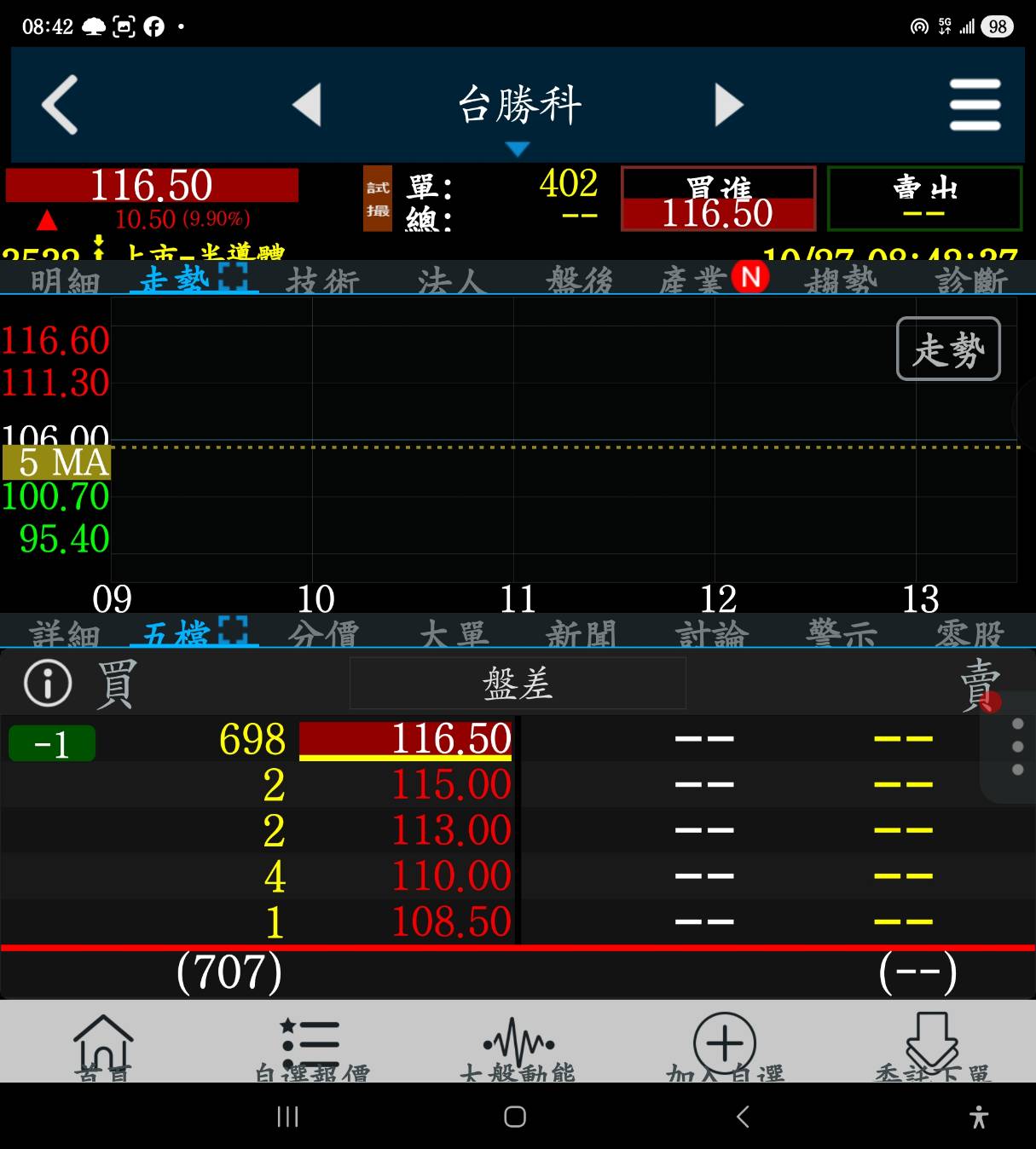Viewport: 1036px width, 1149px height.
Task: Tap the blue triangle below 台勝科
Action: pyautogui.click(x=518, y=147)
